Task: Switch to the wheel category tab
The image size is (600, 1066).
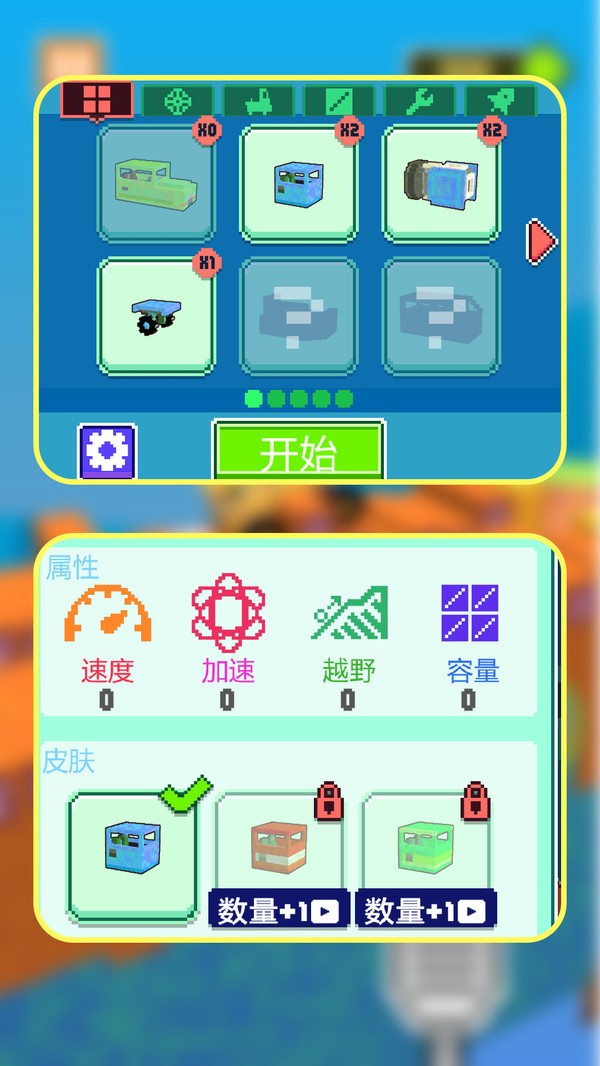Action: [x=177, y=101]
